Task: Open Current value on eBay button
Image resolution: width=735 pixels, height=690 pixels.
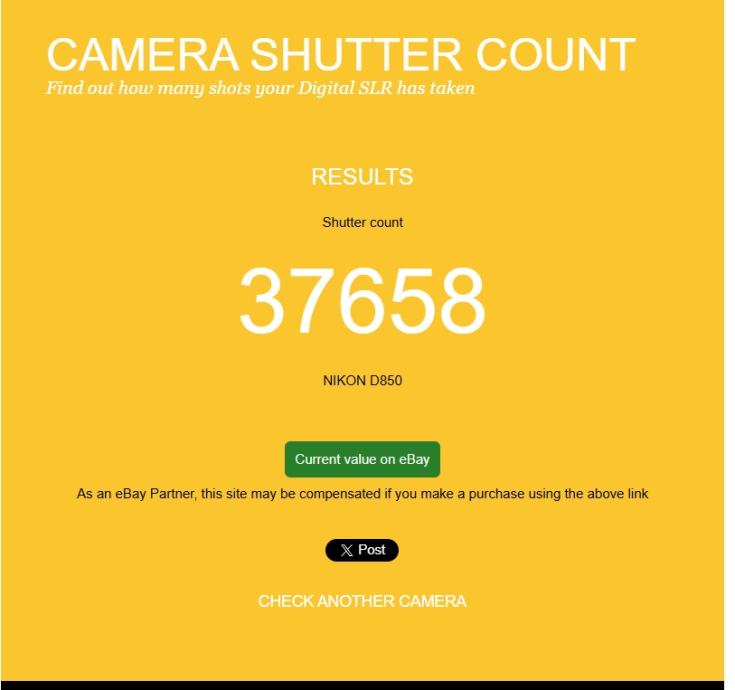Action: pyautogui.click(x=362, y=459)
